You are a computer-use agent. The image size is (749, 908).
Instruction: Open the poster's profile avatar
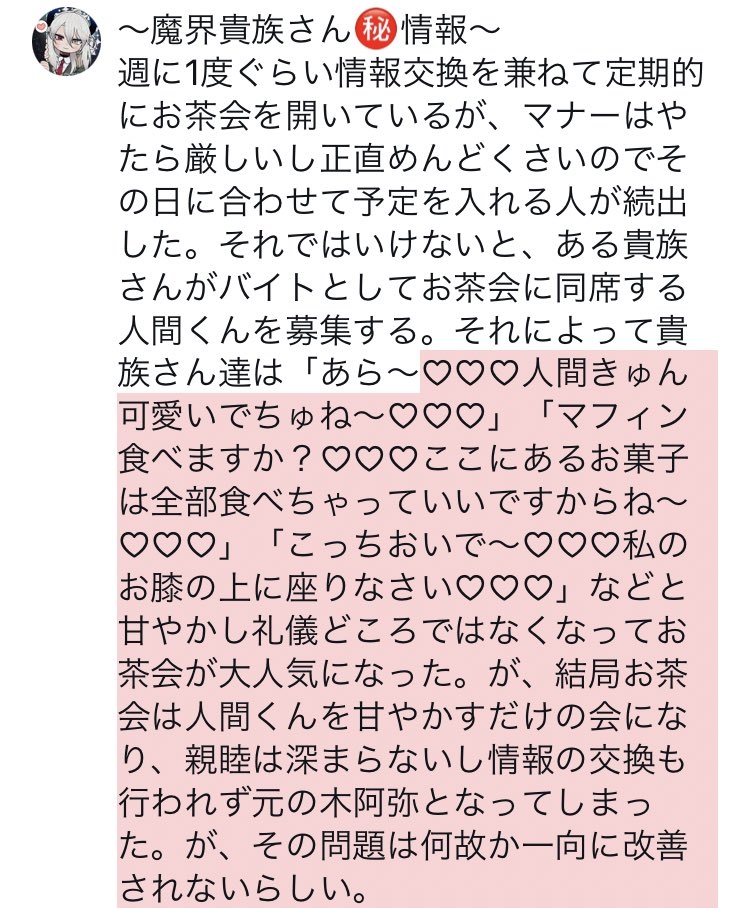coord(67,45)
